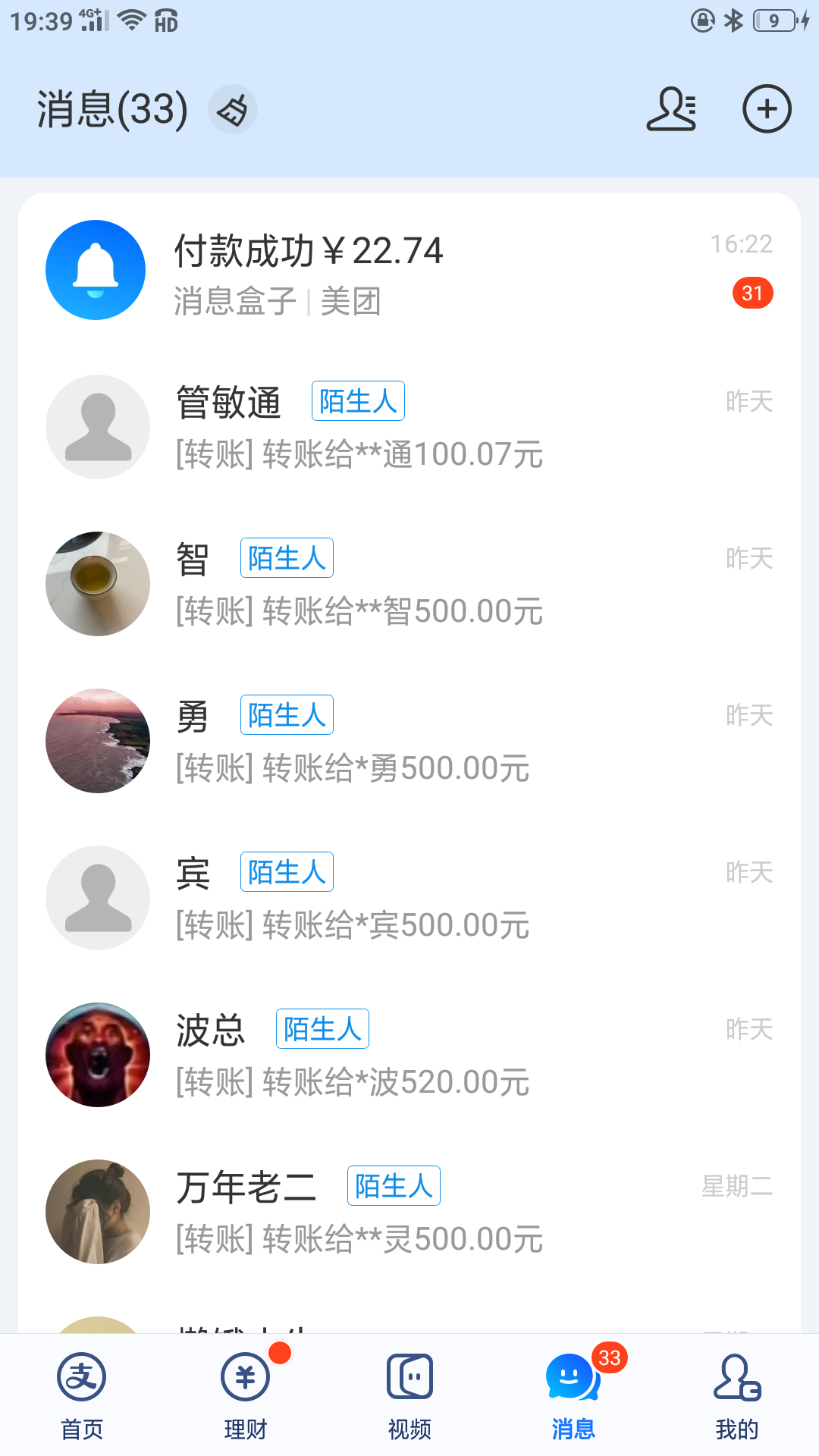The height and width of the screenshot is (1456, 819).
Task: Open the 消息盒子 payment notification
Action: [409, 270]
